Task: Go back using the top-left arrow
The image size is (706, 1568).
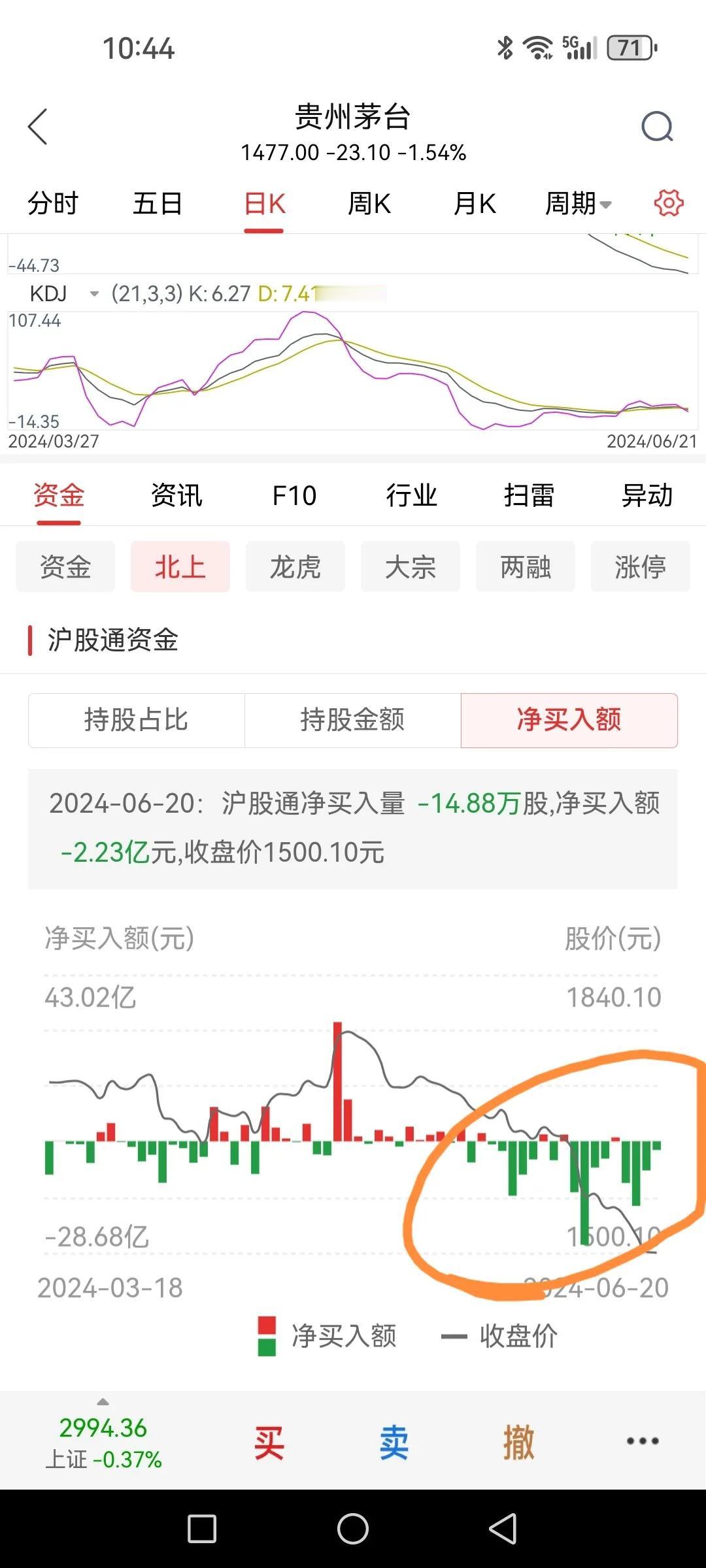Action: click(38, 127)
